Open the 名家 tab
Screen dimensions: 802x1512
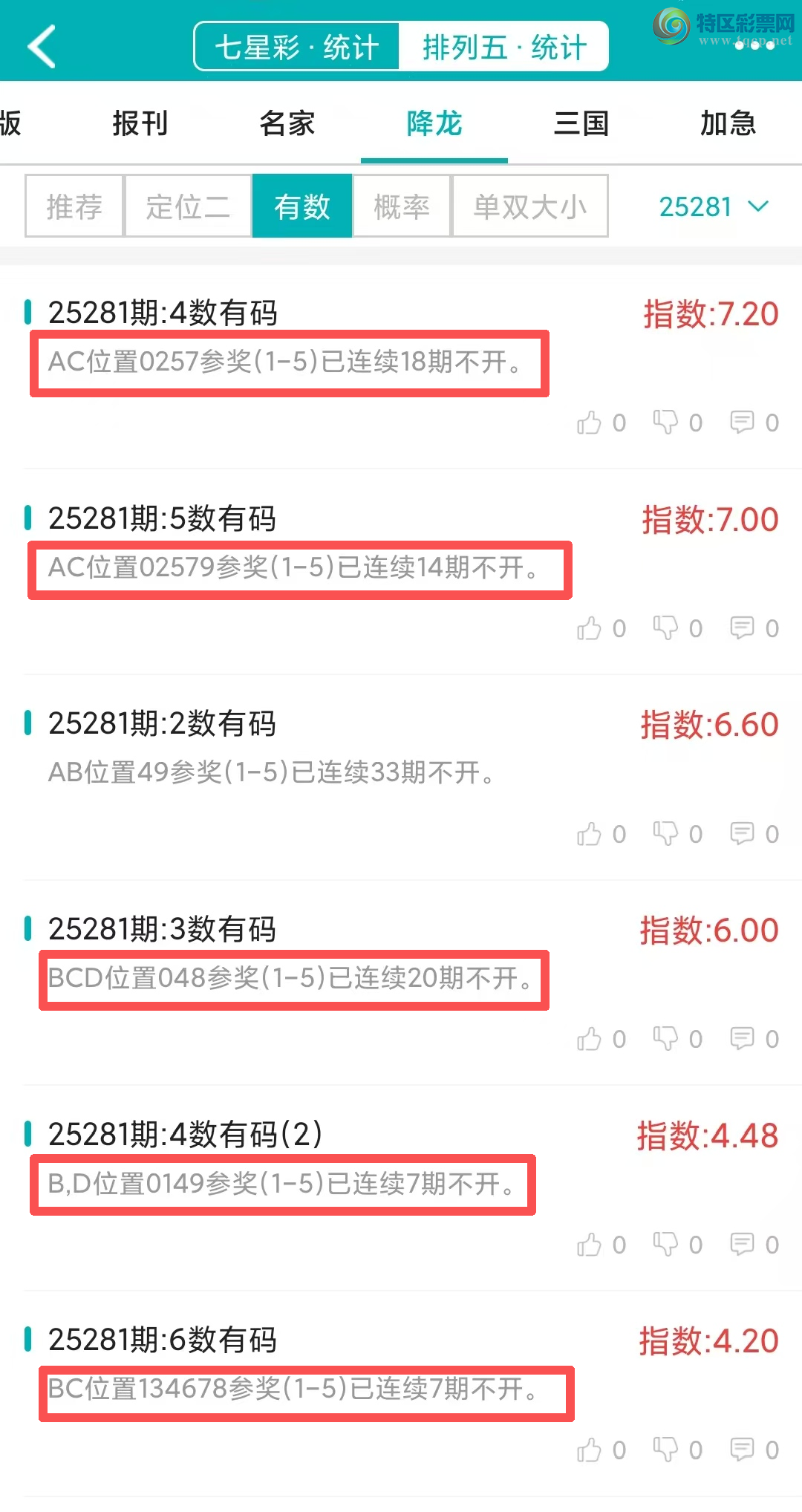[287, 123]
